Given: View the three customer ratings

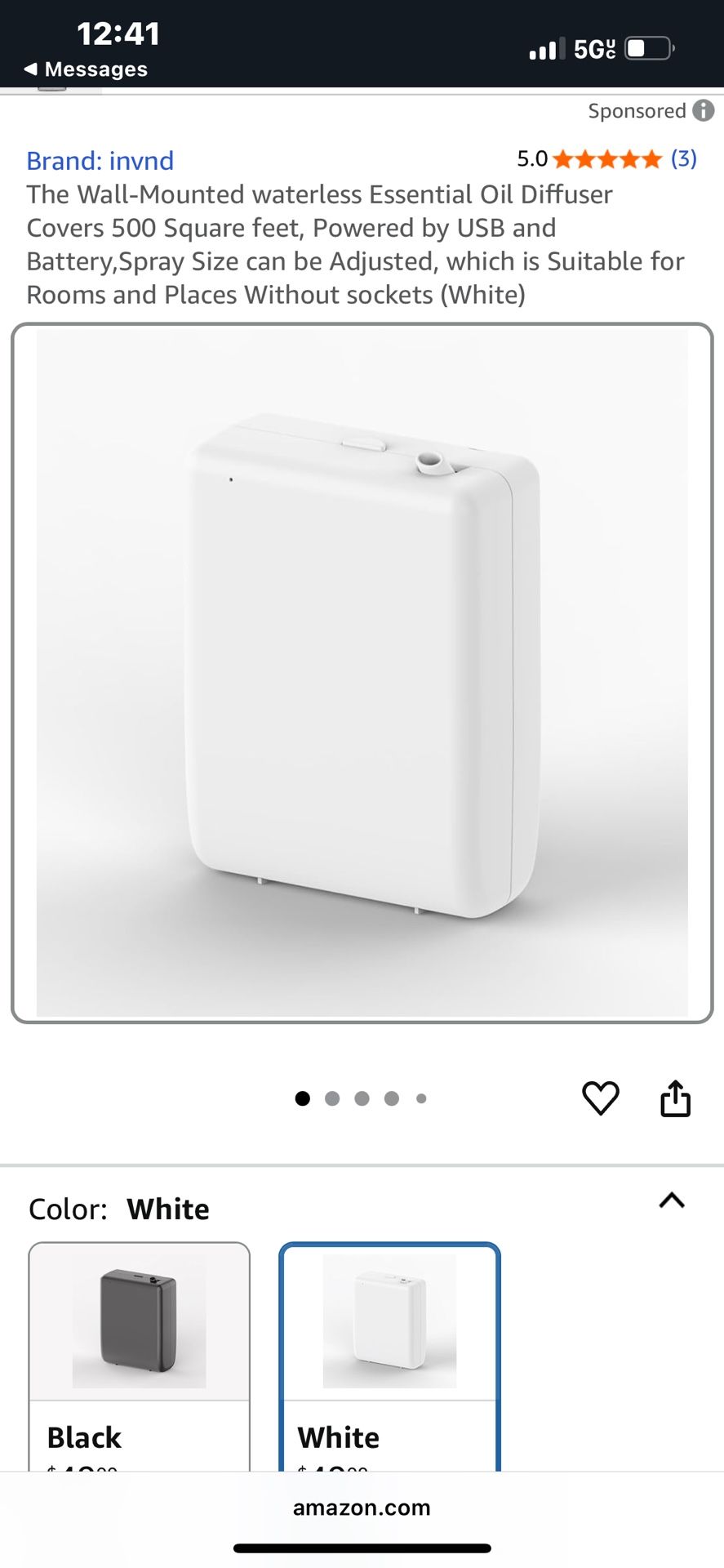Looking at the screenshot, I should 684,158.
